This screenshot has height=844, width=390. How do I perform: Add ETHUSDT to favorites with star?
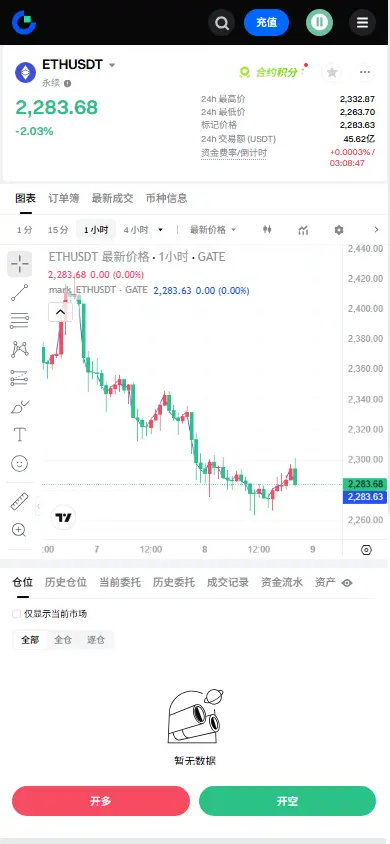tap(332, 72)
